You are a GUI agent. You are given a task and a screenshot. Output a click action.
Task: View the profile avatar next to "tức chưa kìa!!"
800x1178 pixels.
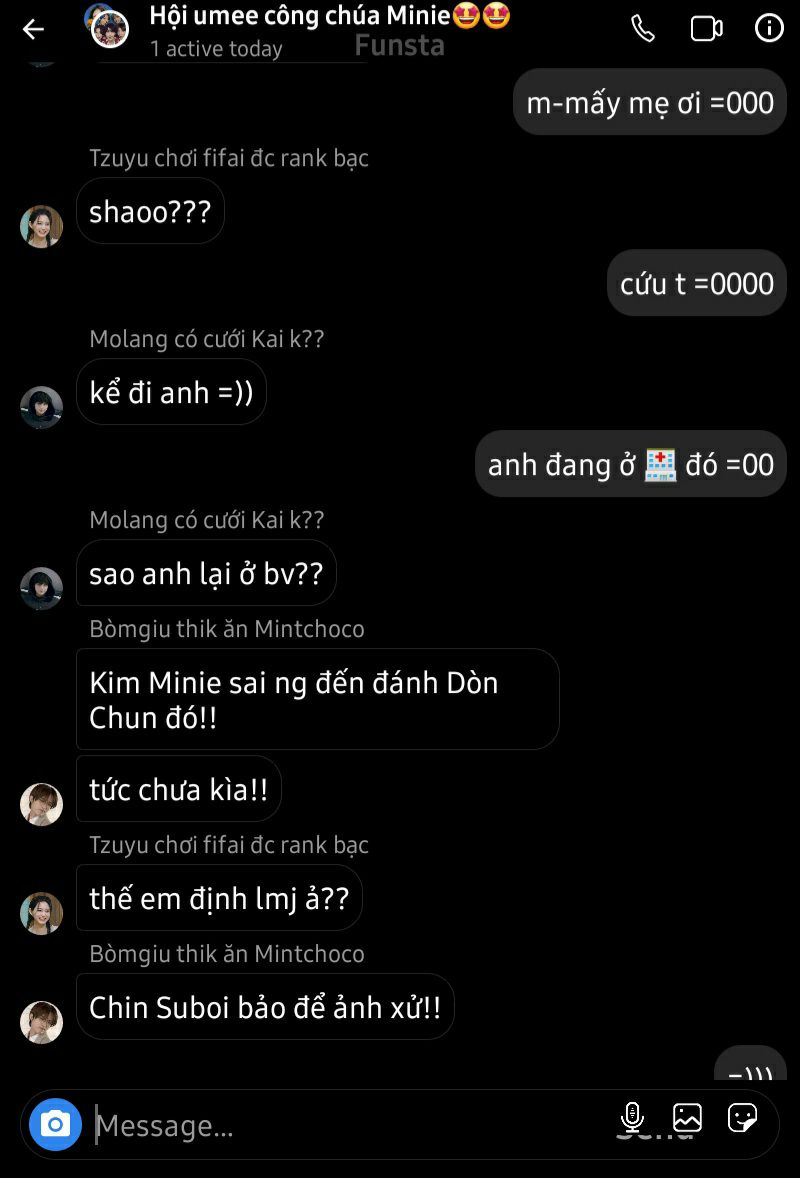point(42,804)
